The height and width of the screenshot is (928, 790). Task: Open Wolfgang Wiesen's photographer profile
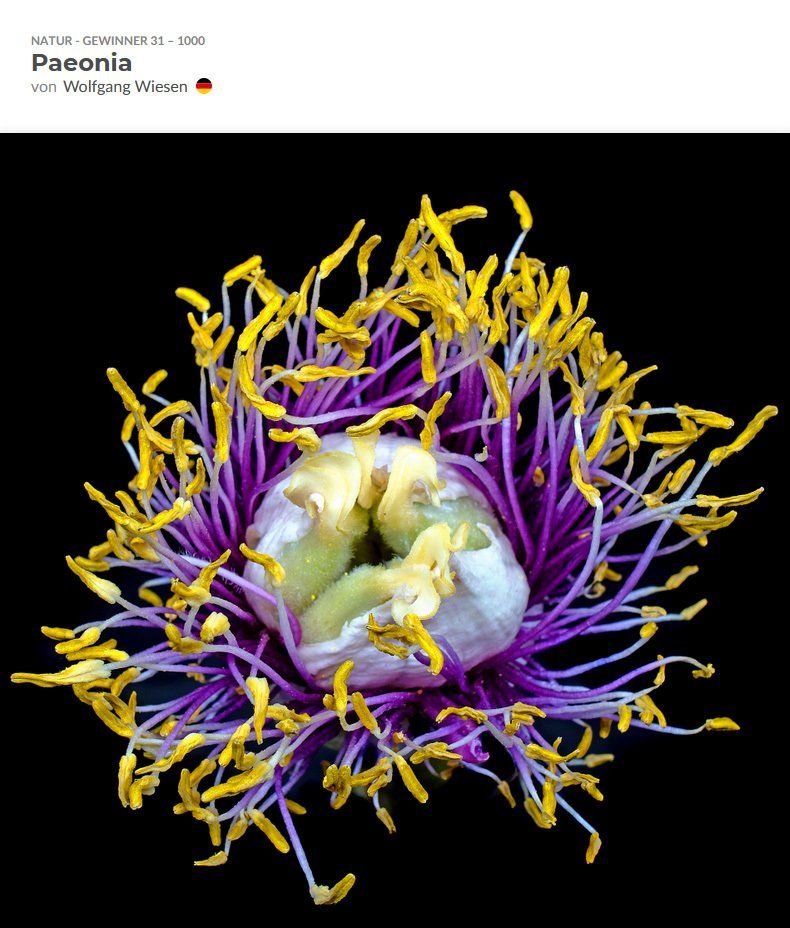point(125,87)
